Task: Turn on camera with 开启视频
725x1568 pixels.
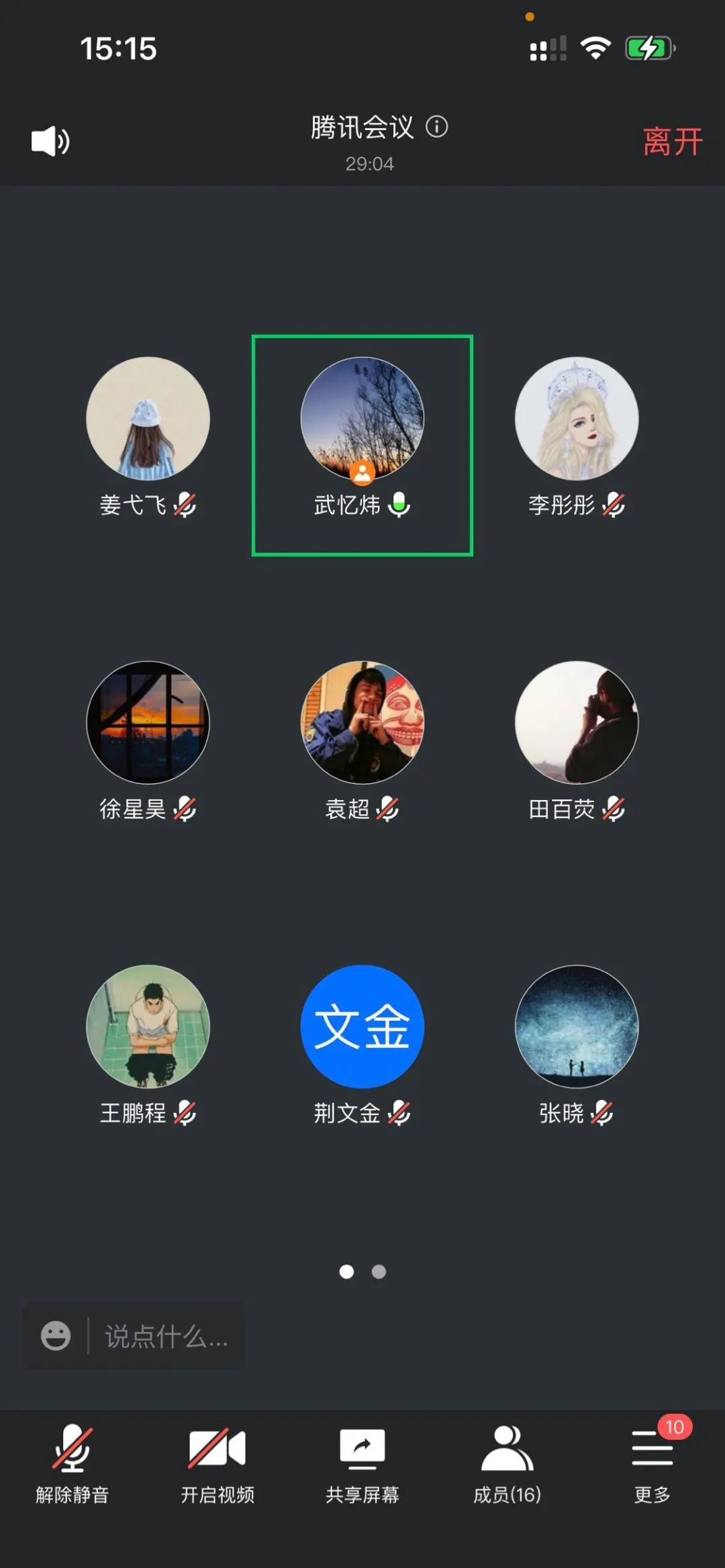Action: click(x=217, y=1463)
